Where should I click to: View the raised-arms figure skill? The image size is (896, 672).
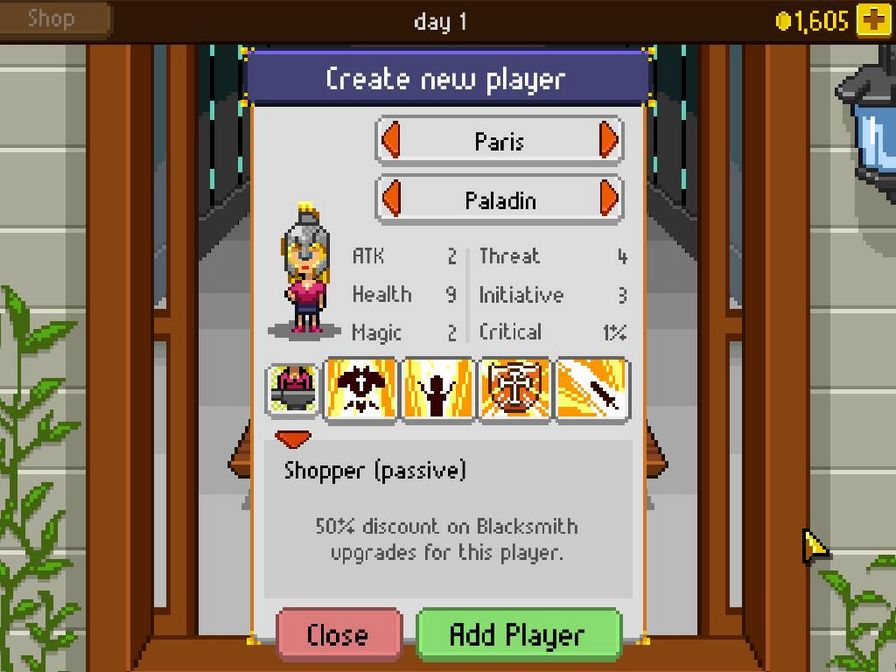pos(438,389)
